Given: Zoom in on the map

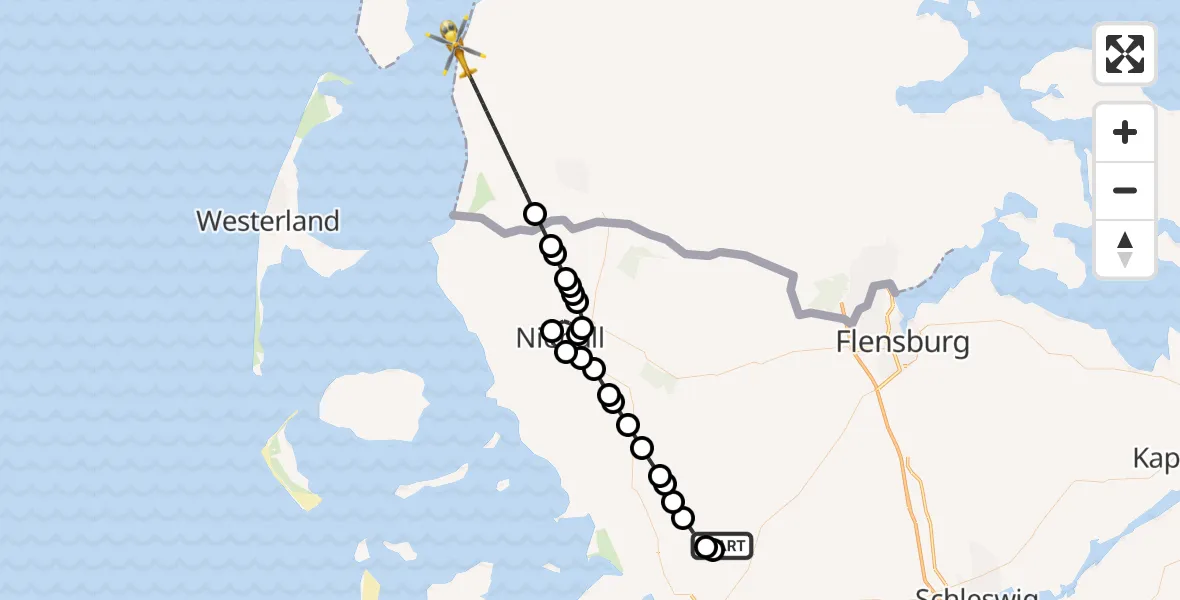Looking at the screenshot, I should coord(1125,133).
